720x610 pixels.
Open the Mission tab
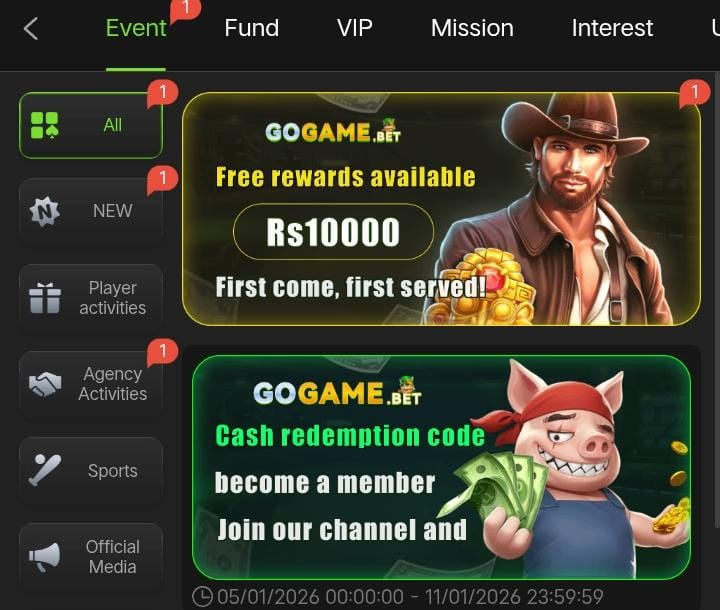coord(472,28)
